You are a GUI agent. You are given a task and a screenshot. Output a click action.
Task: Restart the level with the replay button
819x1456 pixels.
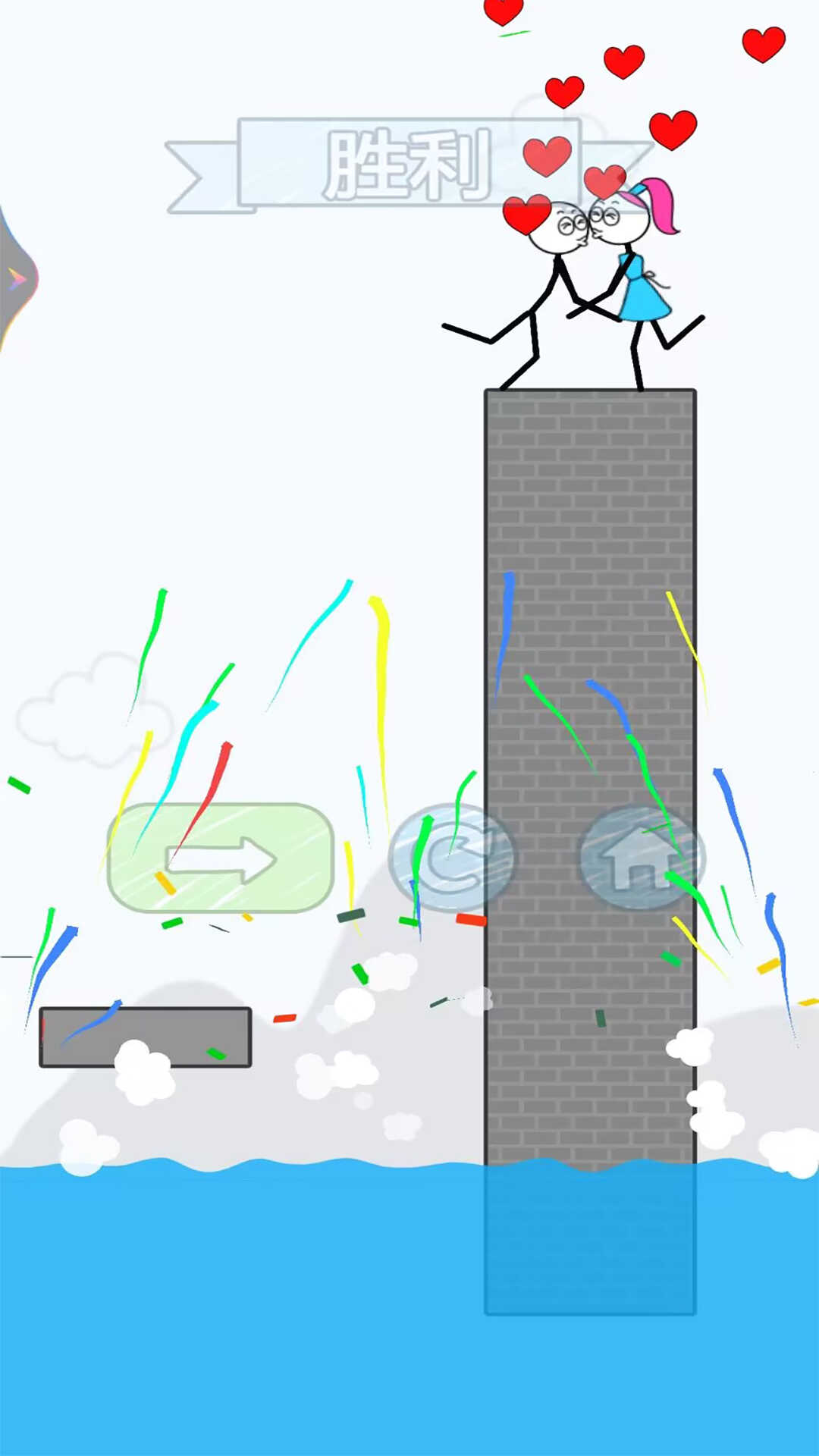point(452,858)
